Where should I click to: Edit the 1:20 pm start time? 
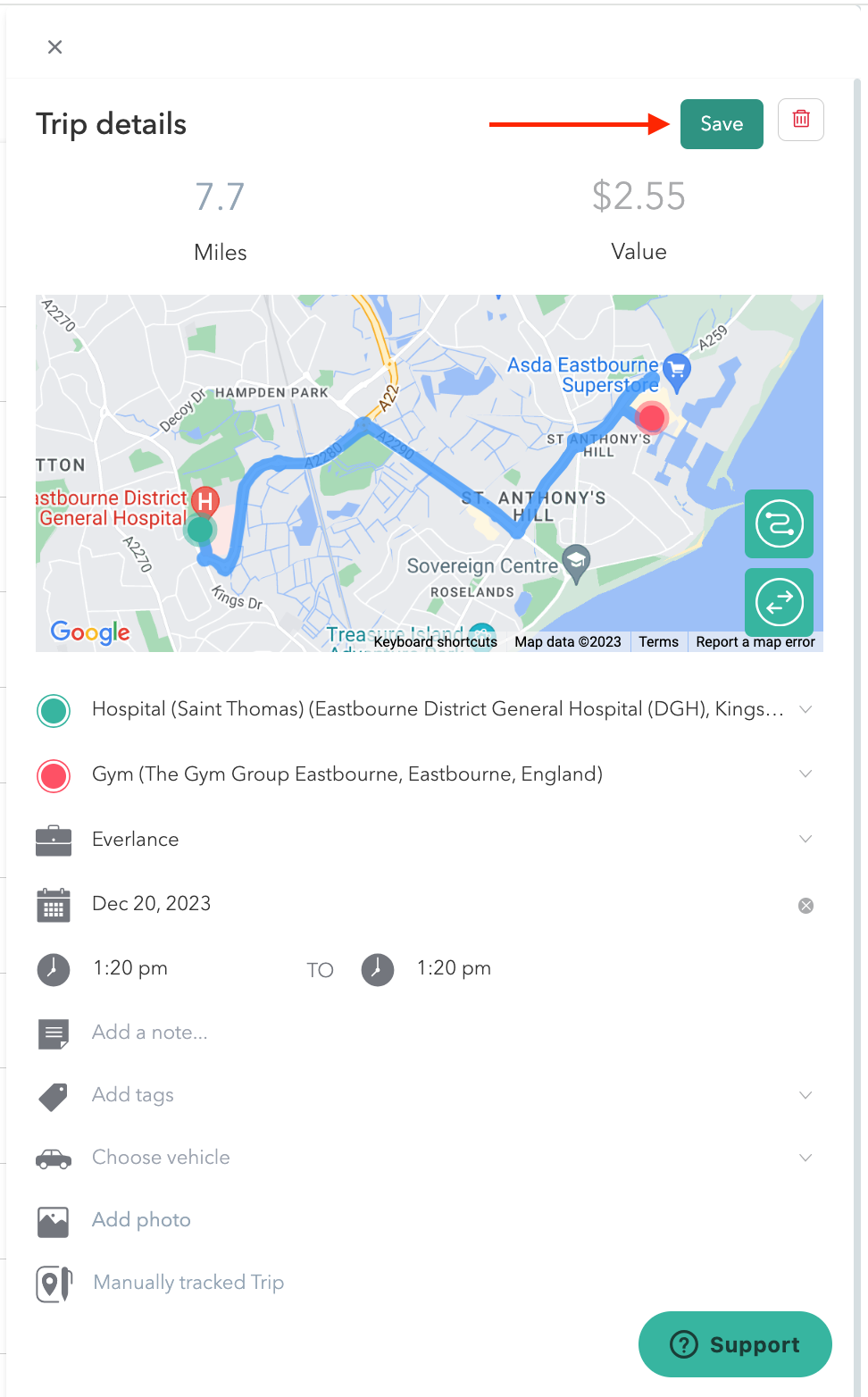coord(130,968)
